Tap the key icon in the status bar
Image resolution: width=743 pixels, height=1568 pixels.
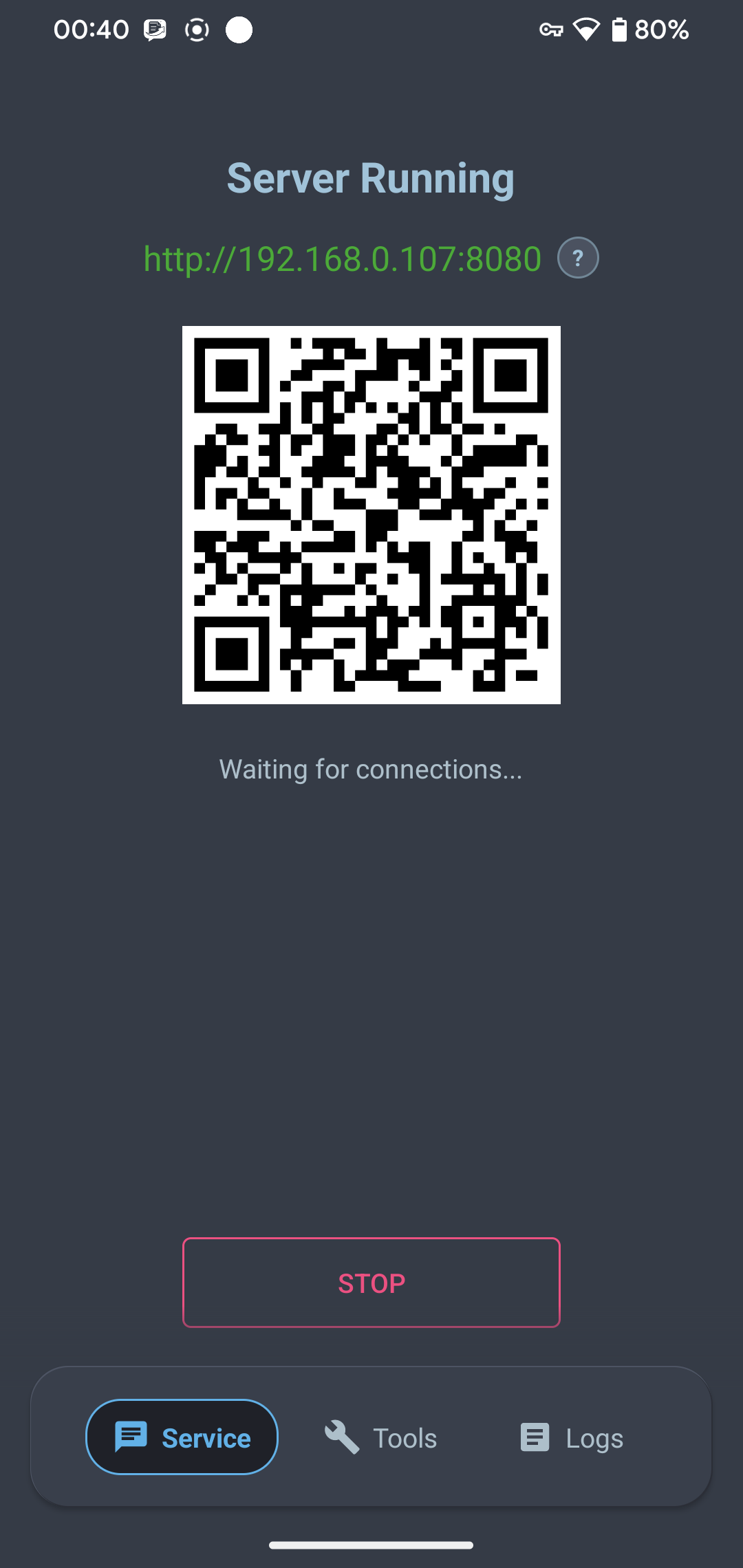point(552,29)
